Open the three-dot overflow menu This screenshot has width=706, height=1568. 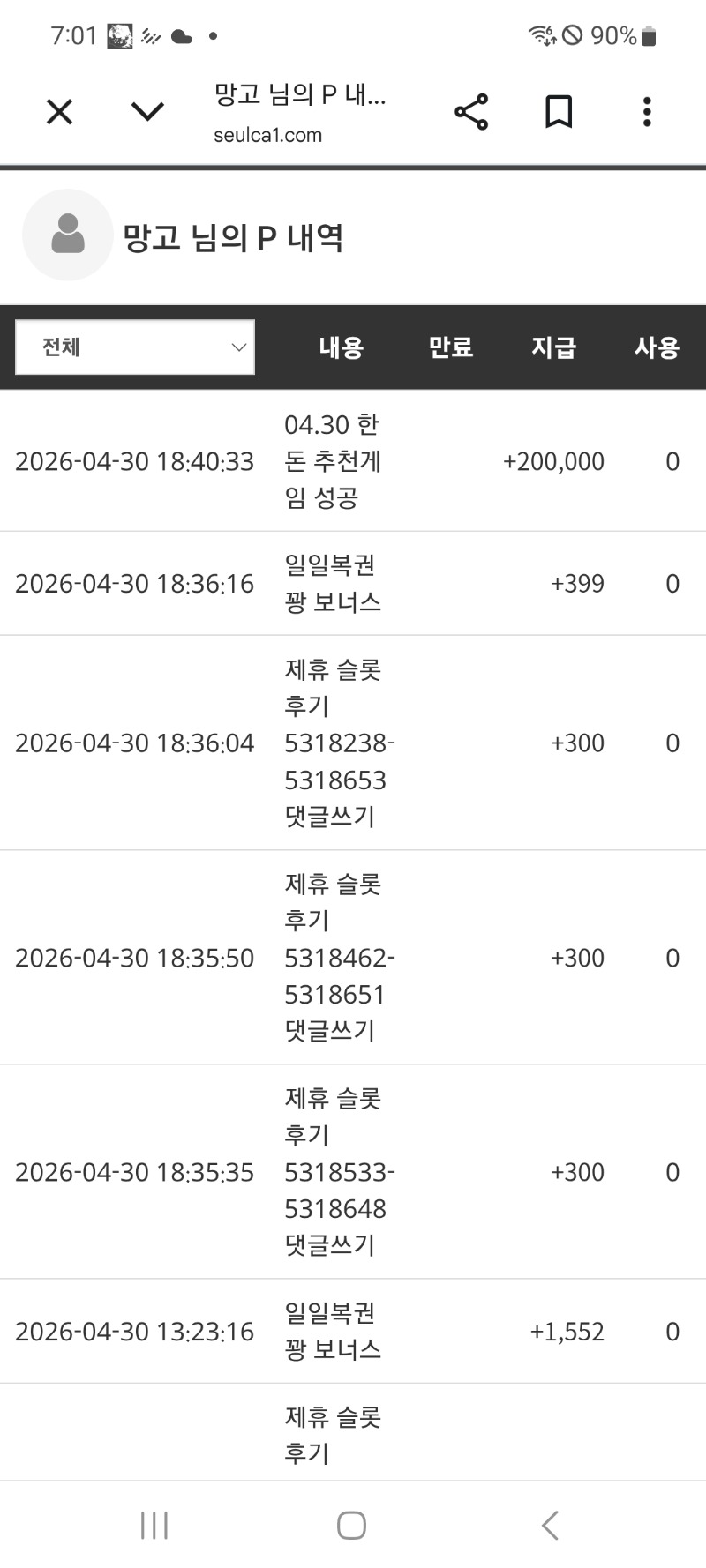click(x=647, y=112)
